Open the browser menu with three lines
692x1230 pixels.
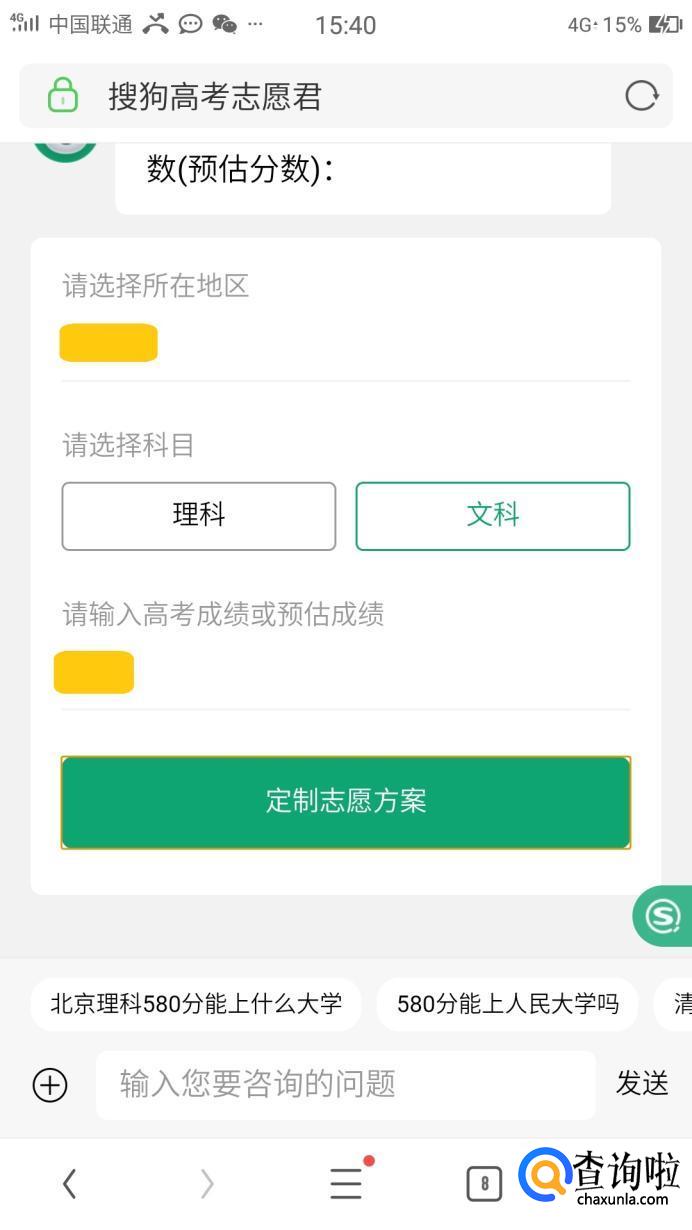346,1182
